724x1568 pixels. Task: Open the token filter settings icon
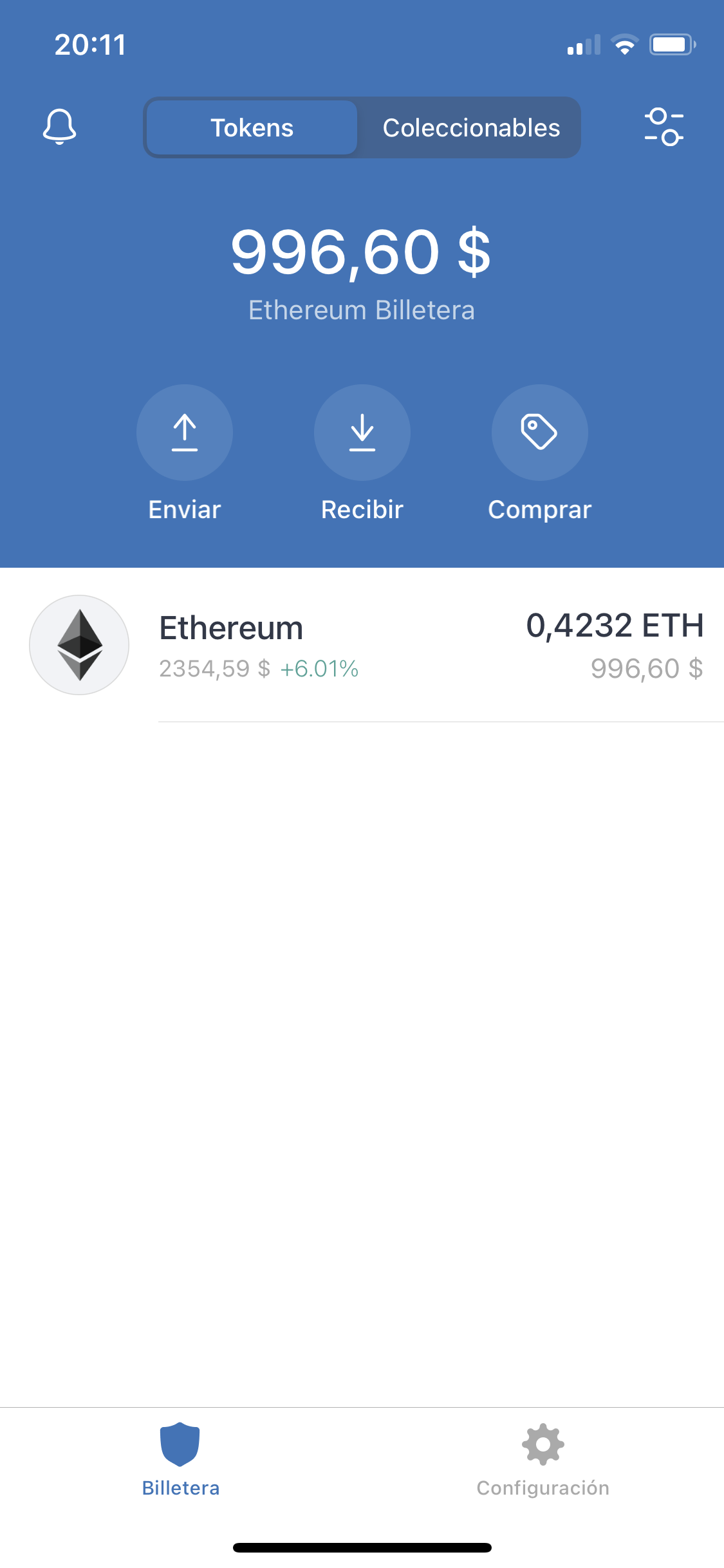[664, 127]
